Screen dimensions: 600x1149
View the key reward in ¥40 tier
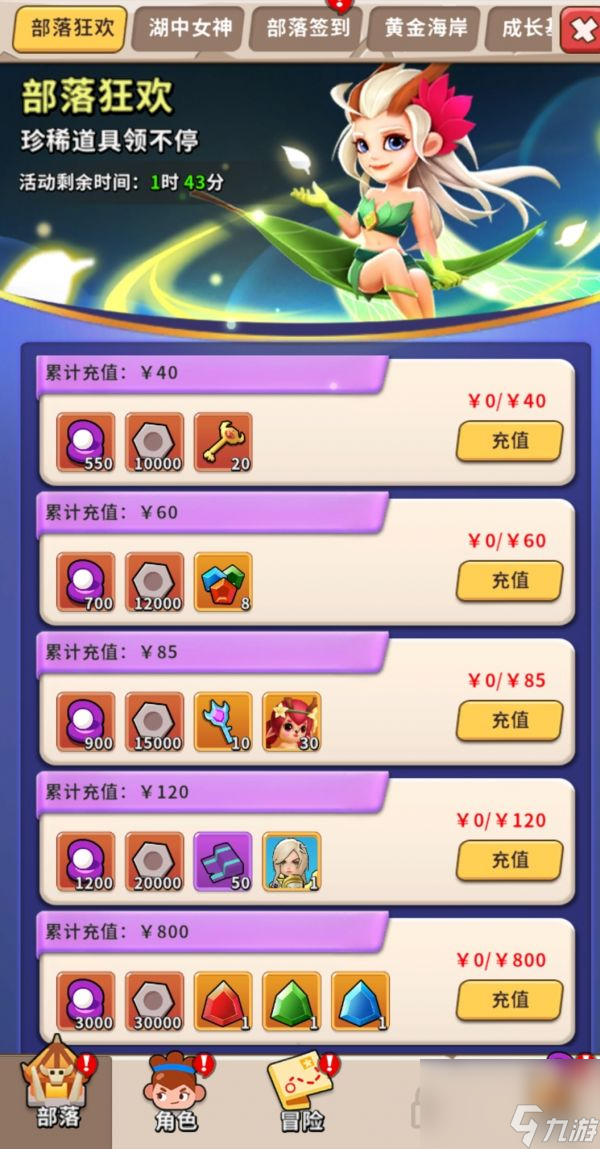223,441
